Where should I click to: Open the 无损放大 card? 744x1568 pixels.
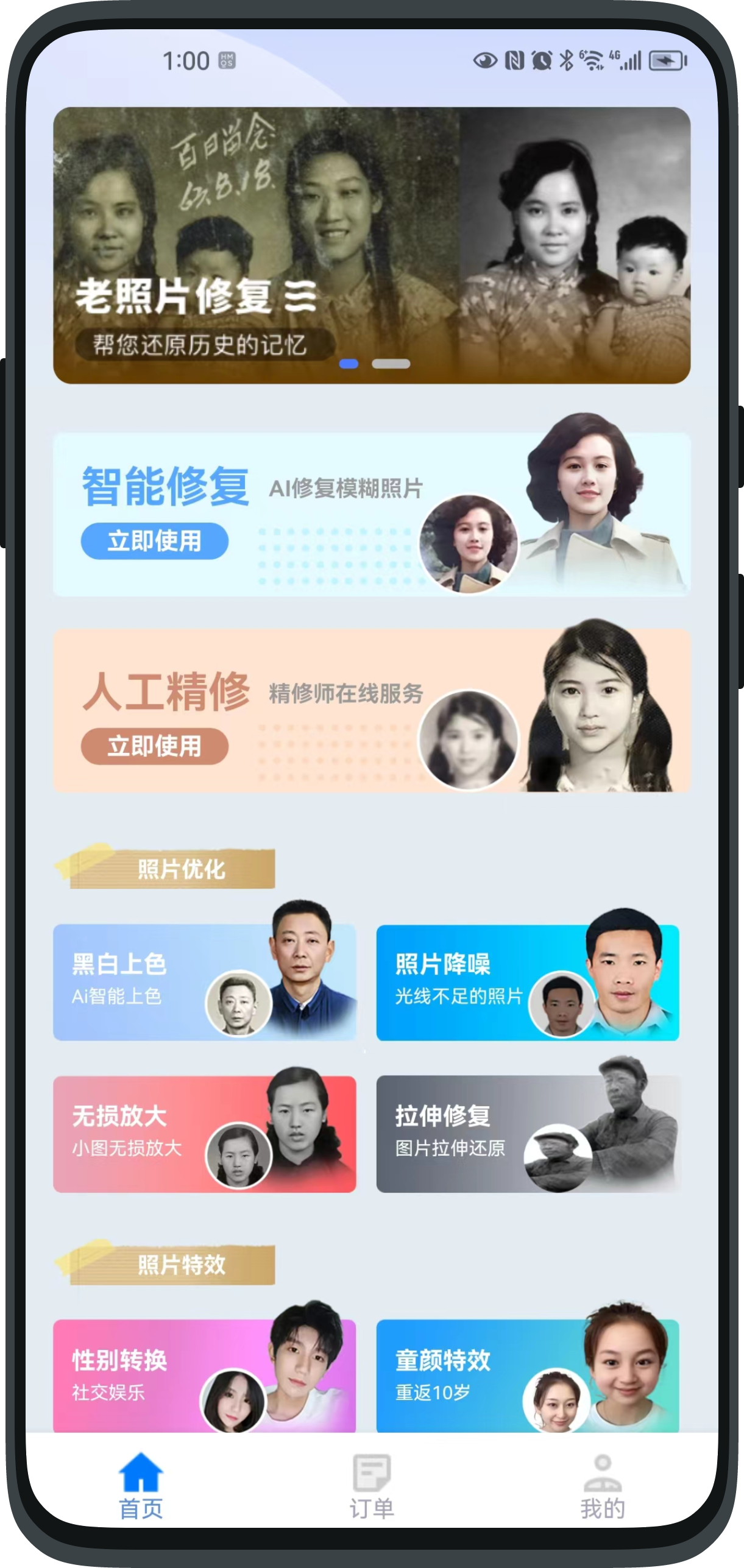[204, 1134]
